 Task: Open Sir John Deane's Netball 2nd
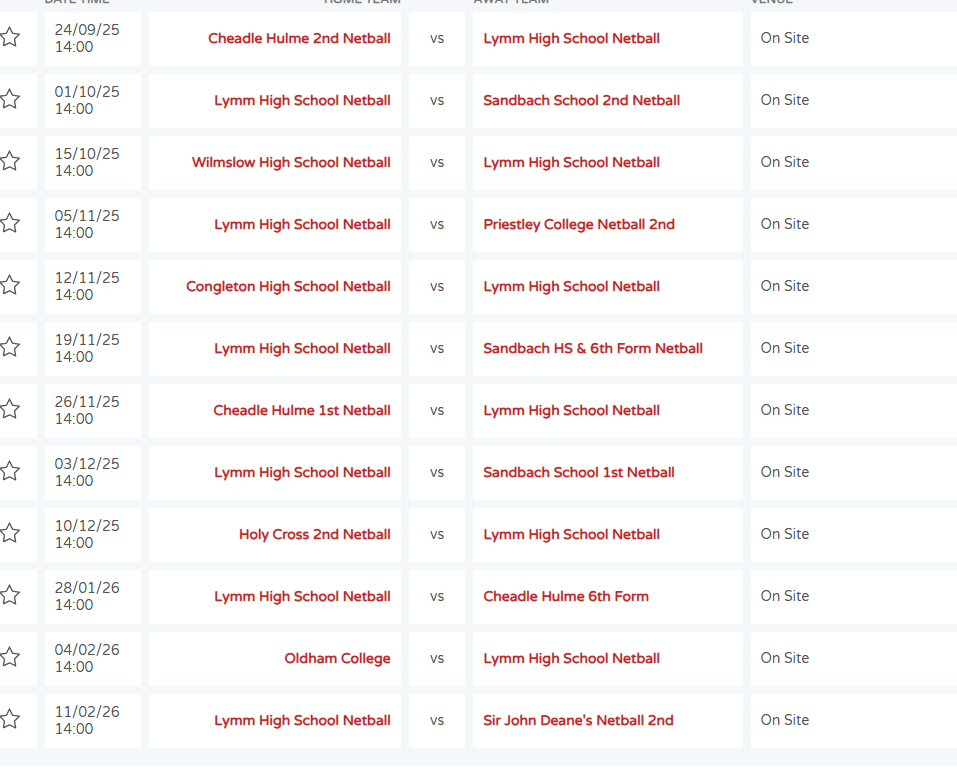click(x=578, y=720)
